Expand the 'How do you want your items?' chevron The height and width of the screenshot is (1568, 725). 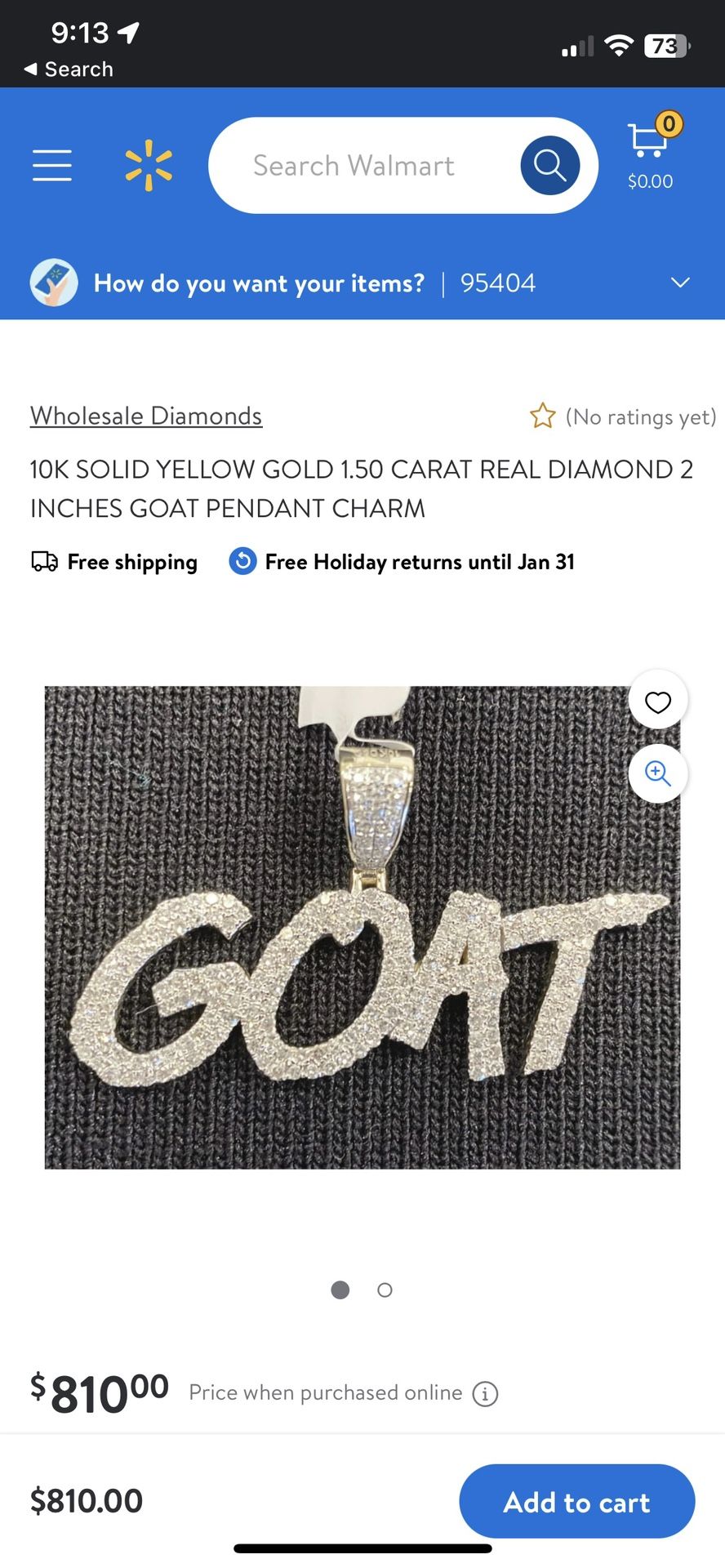pyautogui.click(x=680, y=283)
